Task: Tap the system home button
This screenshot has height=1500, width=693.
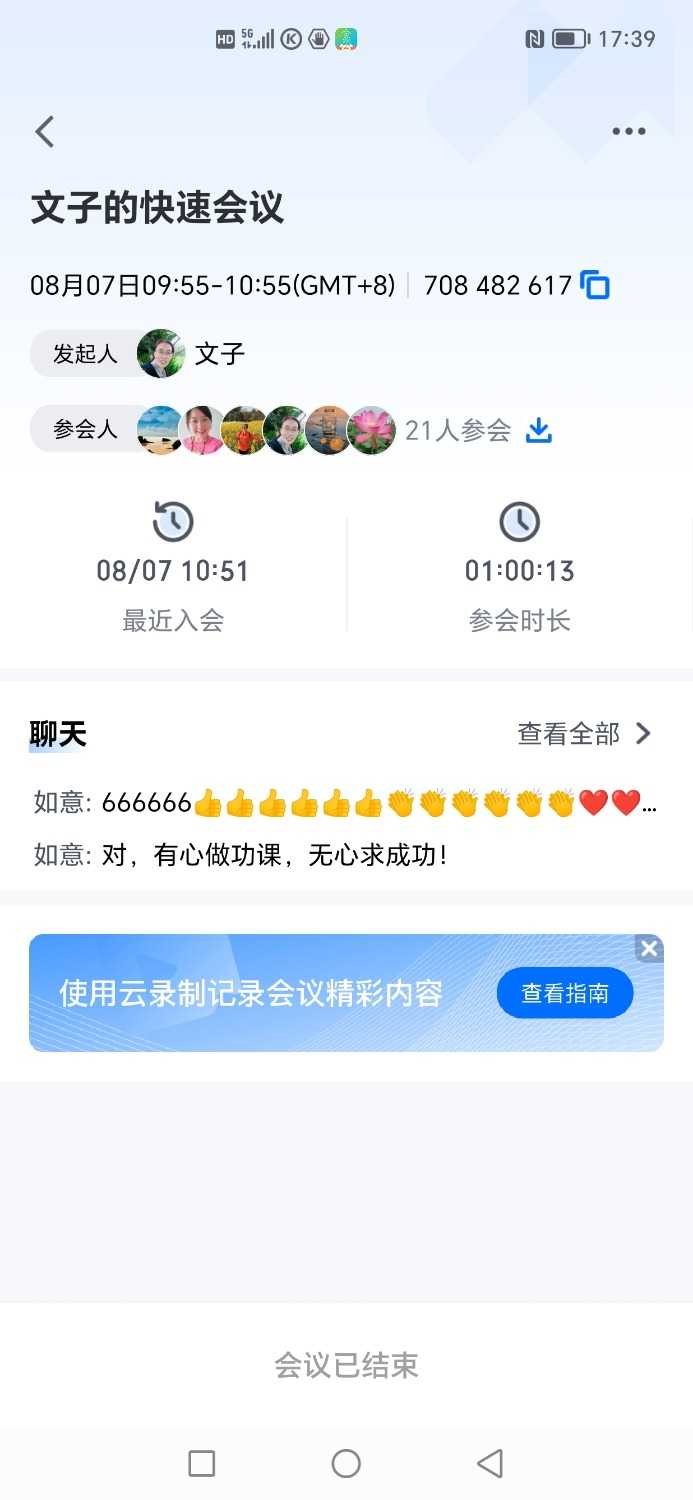Action: coord(346,1464)
